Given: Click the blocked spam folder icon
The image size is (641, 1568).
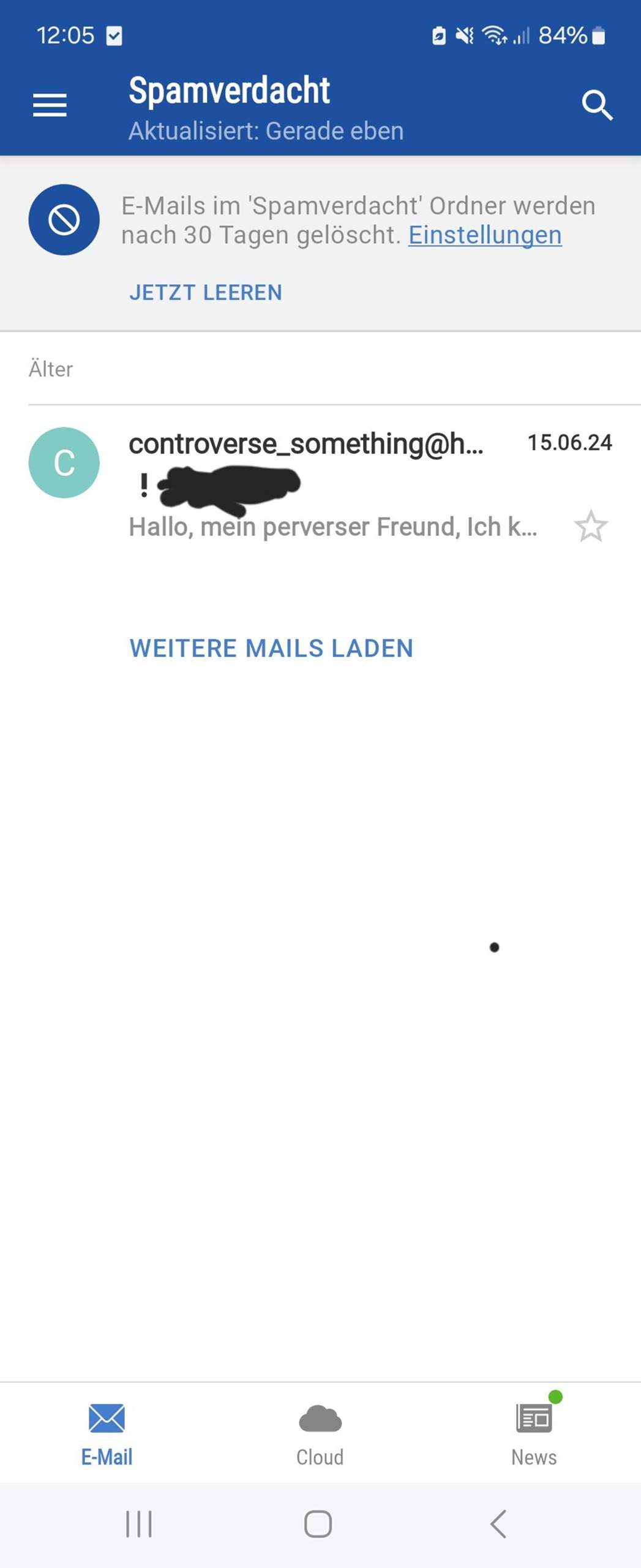Looking at the screenshot, I should (x=64, y=219).
